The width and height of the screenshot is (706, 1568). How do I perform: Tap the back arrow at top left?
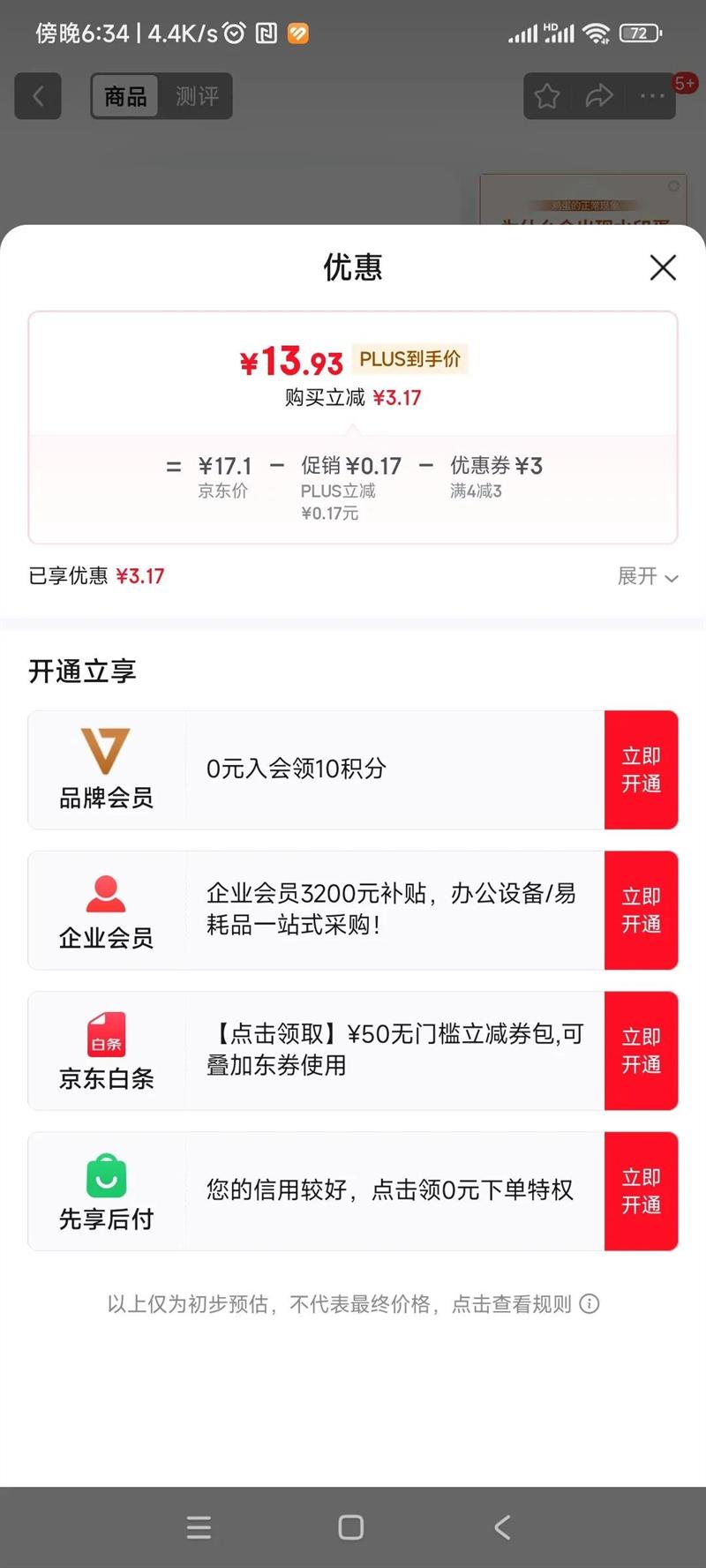point(38,96)
